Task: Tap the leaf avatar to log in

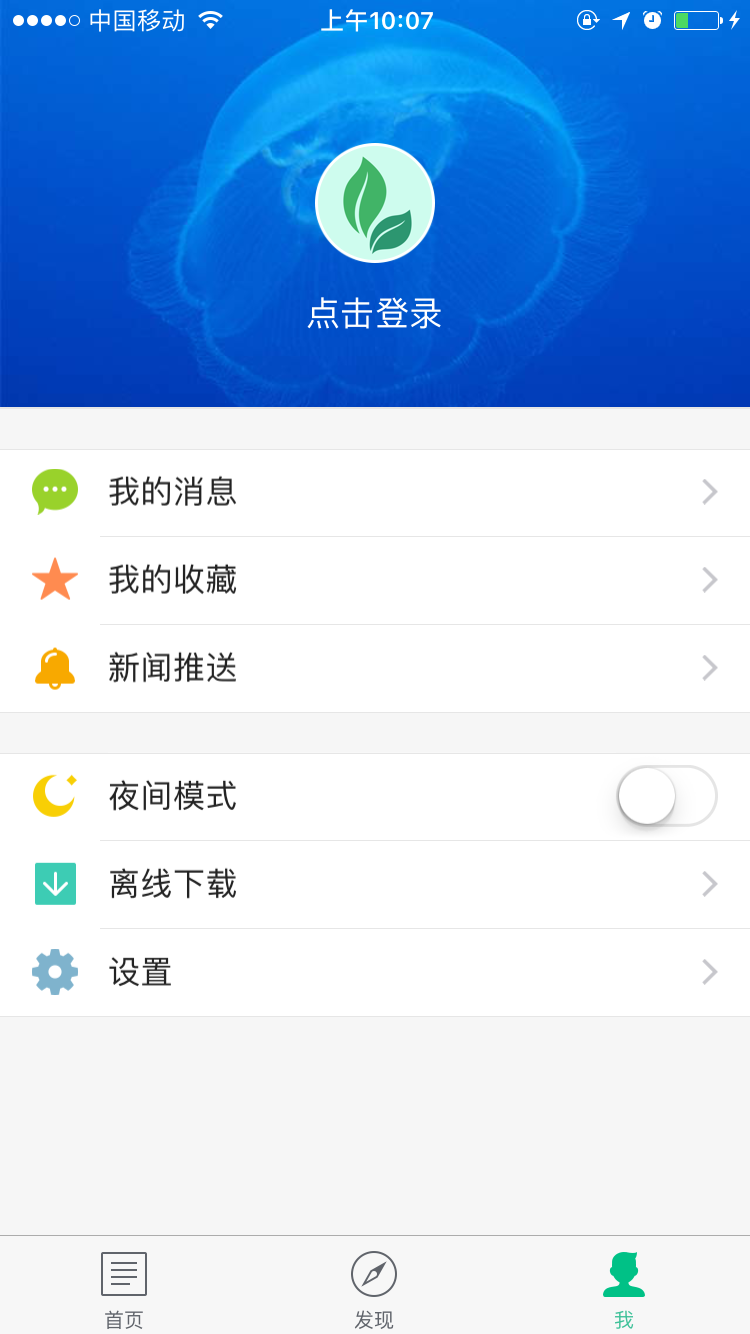Action: [375, 203]
